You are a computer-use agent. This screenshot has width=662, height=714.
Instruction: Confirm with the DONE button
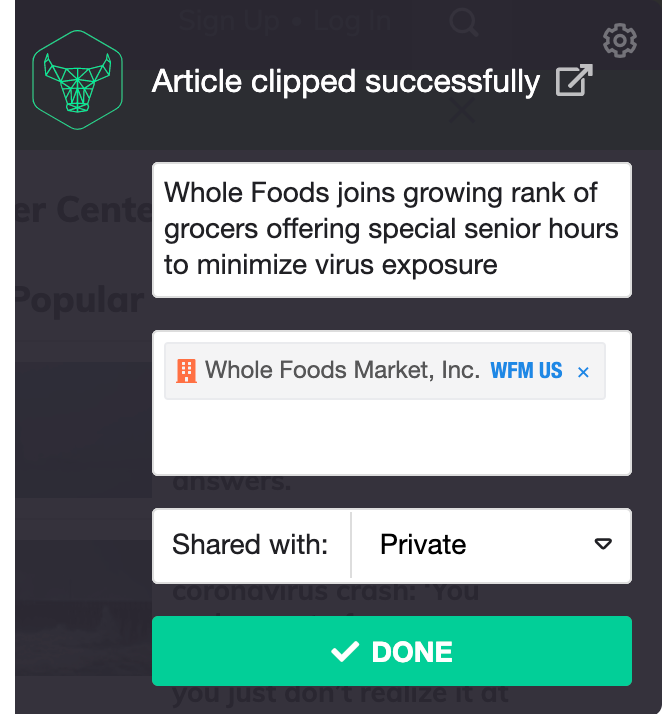(391, 652)
